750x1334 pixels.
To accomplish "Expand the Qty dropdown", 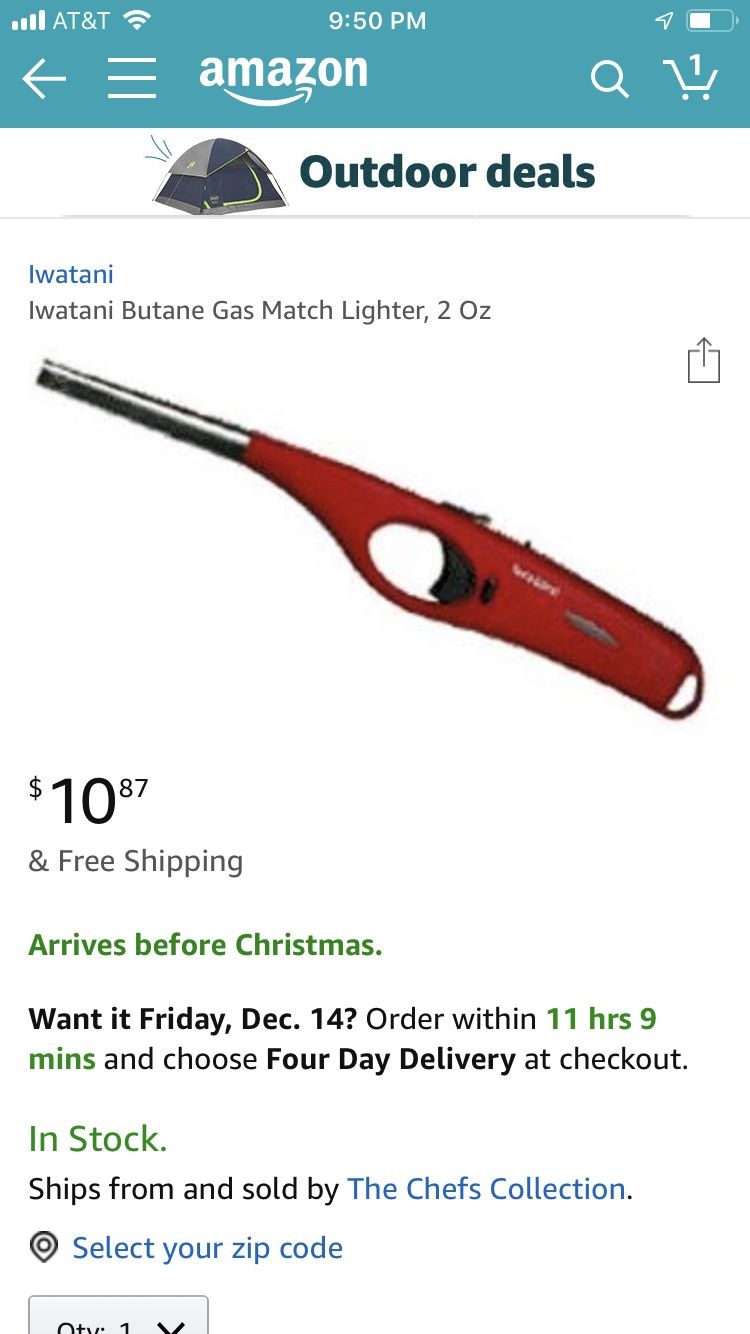I will pos(119,1318).
